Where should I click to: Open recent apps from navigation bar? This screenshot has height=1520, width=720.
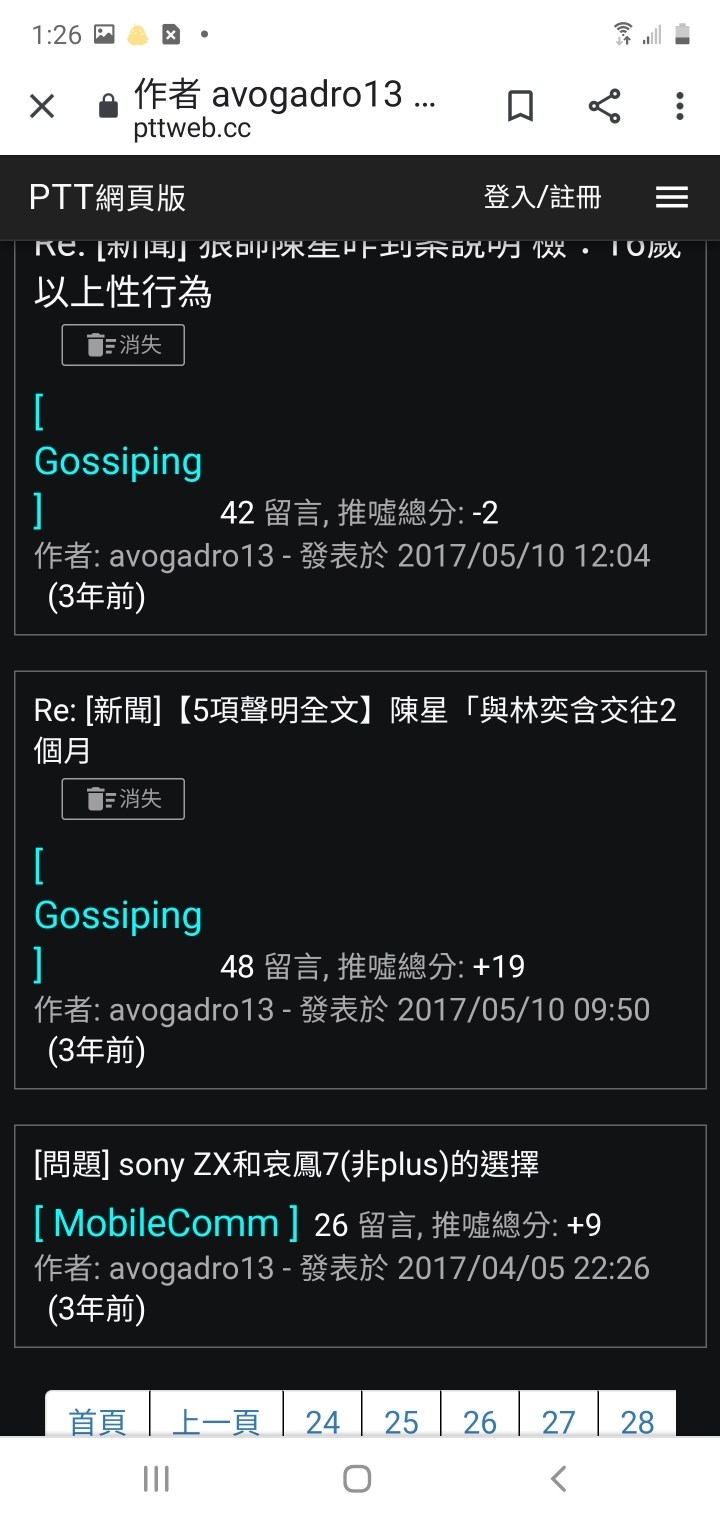coord(156,1478)
